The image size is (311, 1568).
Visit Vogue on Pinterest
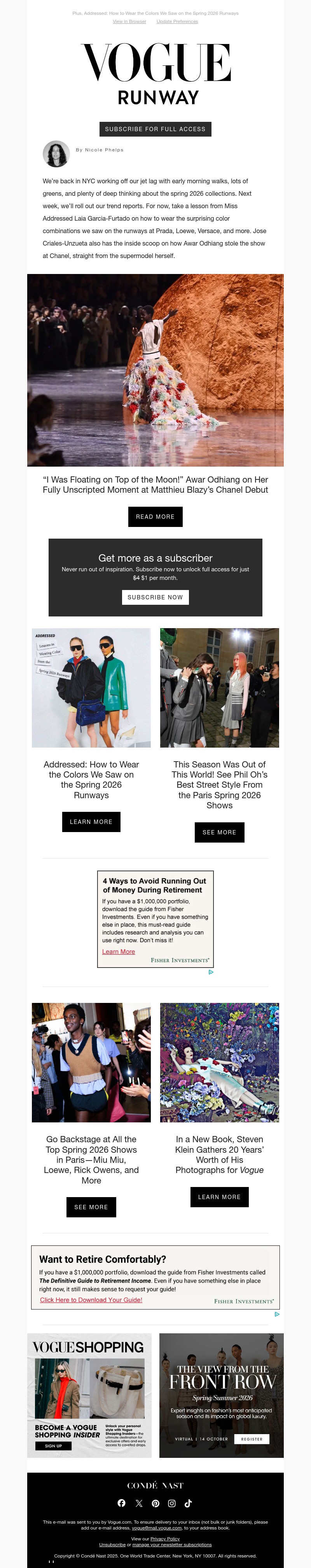coord(156,1503)
